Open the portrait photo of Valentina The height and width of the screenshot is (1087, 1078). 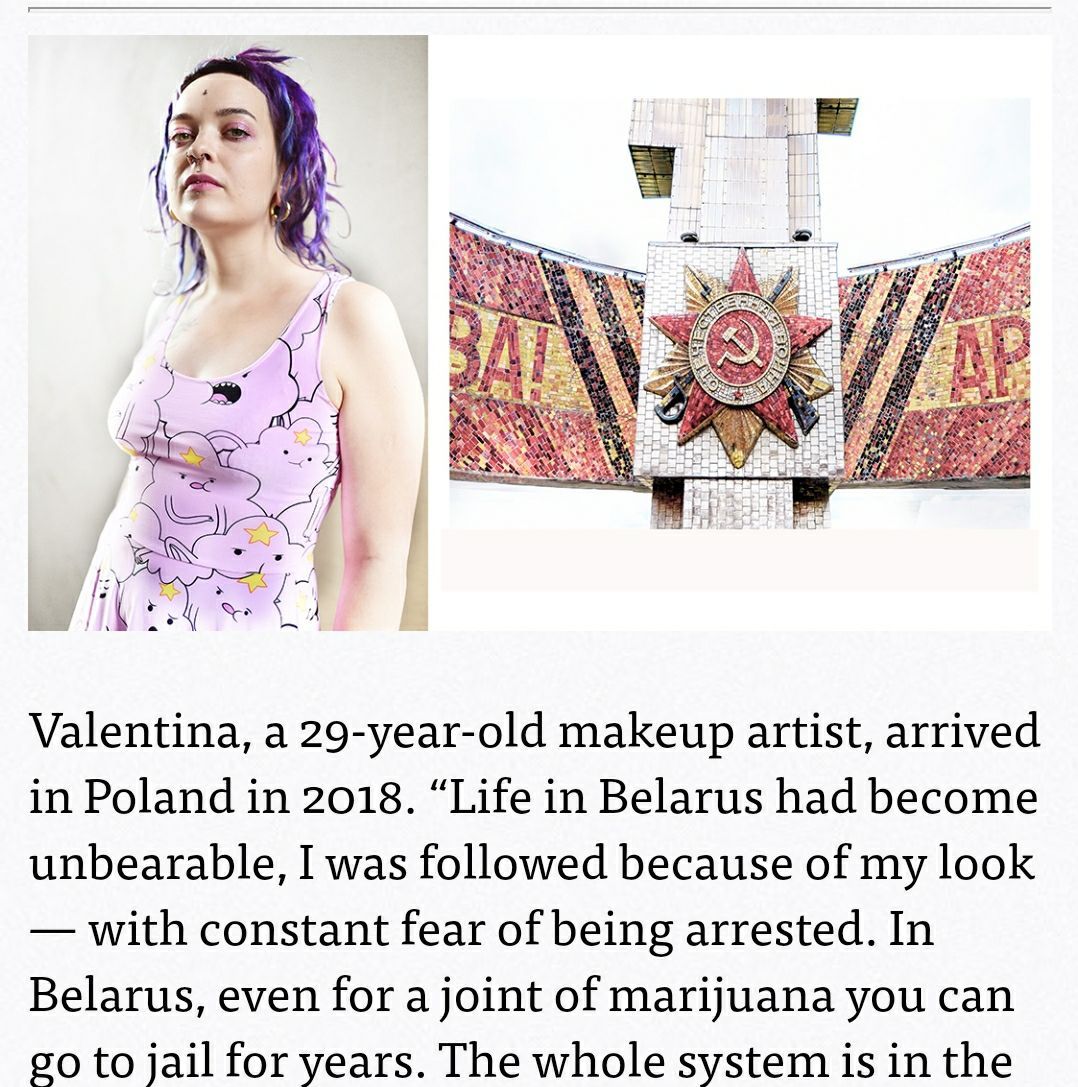228,333
